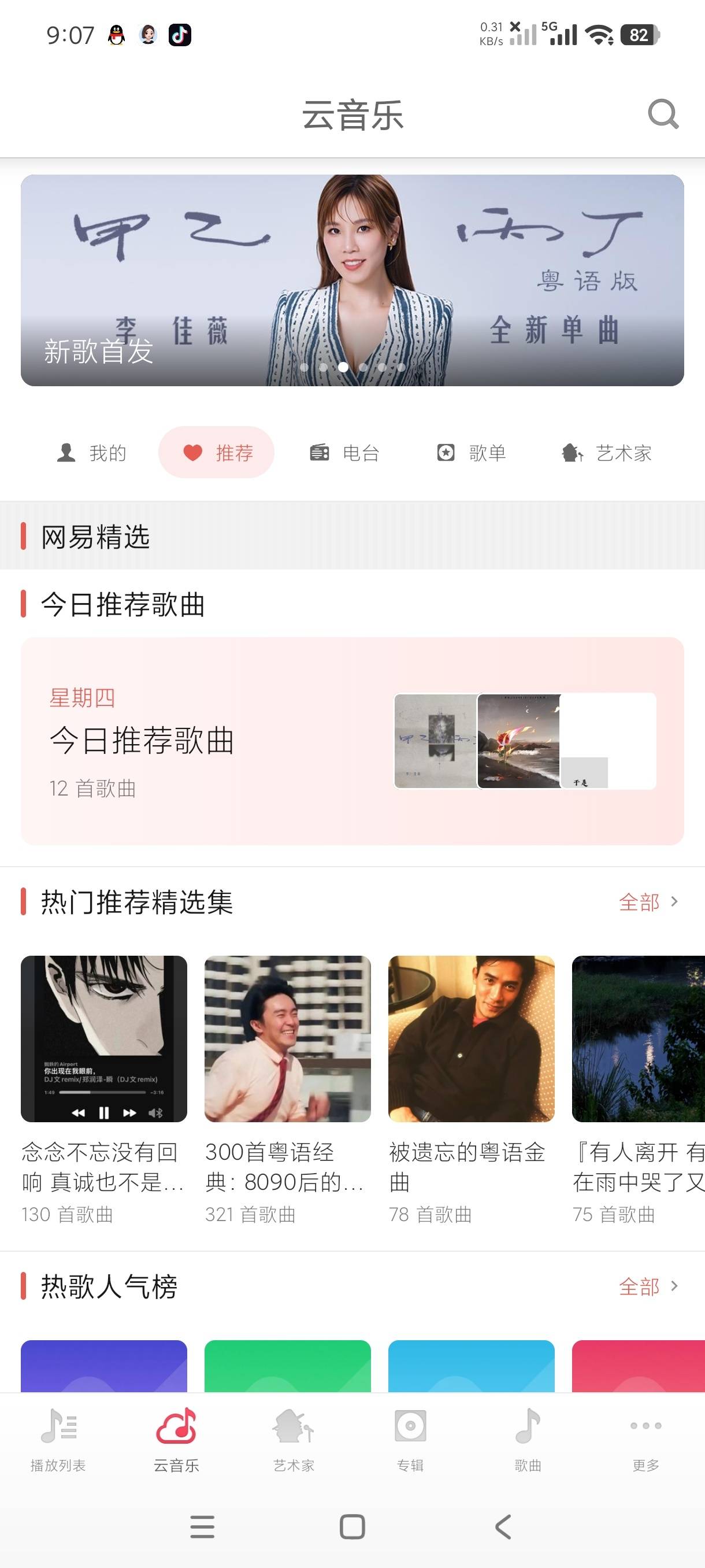Screen dimensions: 705x1568
Task: Switch to the 电台 tab
Action: point(344,453)
